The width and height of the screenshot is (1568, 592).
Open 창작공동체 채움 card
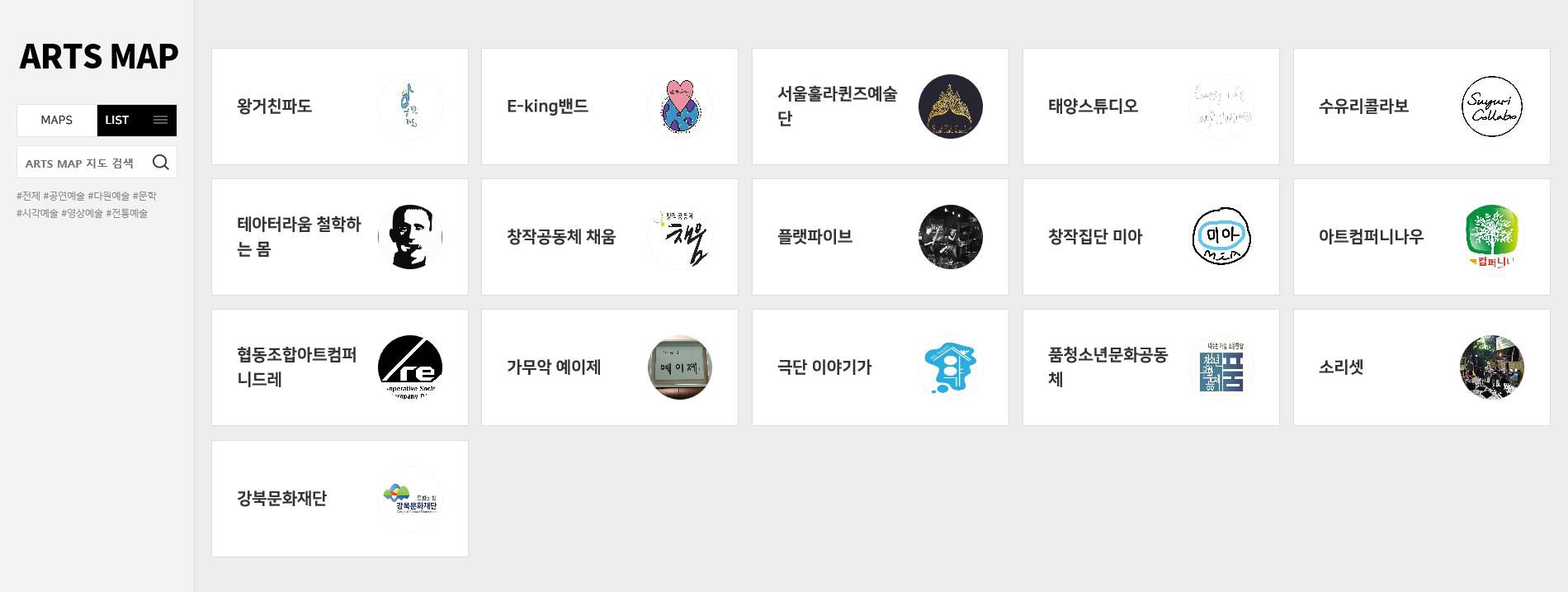pos(609,237)
